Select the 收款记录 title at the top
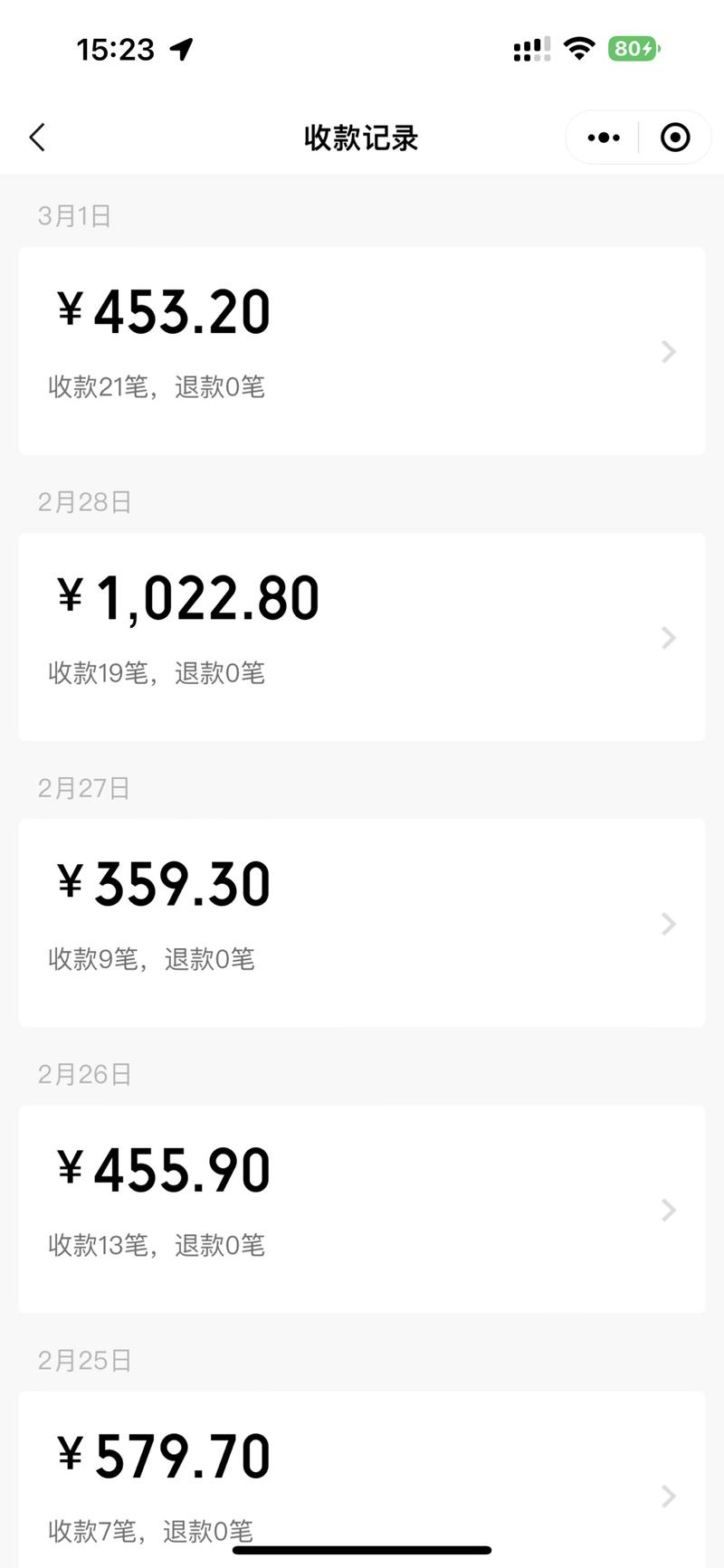The height and width of the screenshot is (1568, 724). coord(362,137)
